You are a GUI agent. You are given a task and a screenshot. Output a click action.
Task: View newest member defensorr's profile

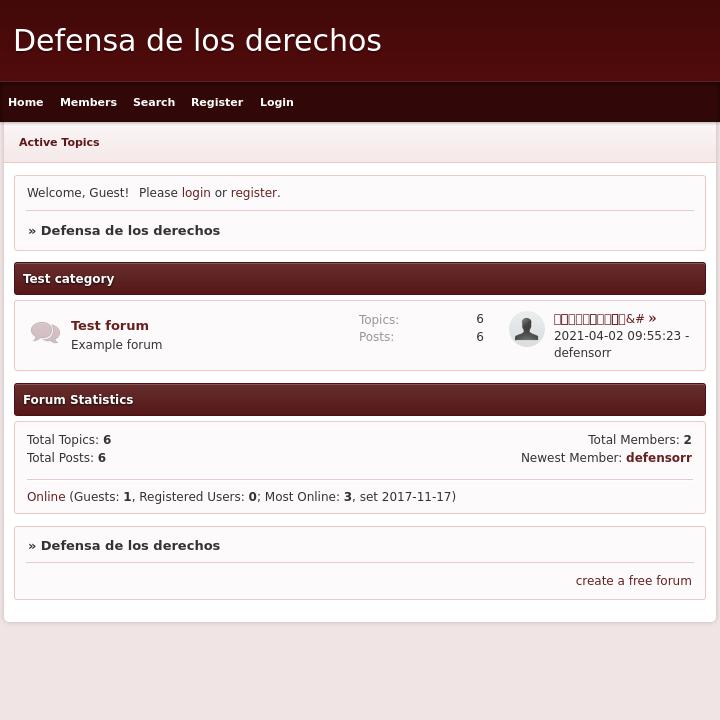coord(658,458)
